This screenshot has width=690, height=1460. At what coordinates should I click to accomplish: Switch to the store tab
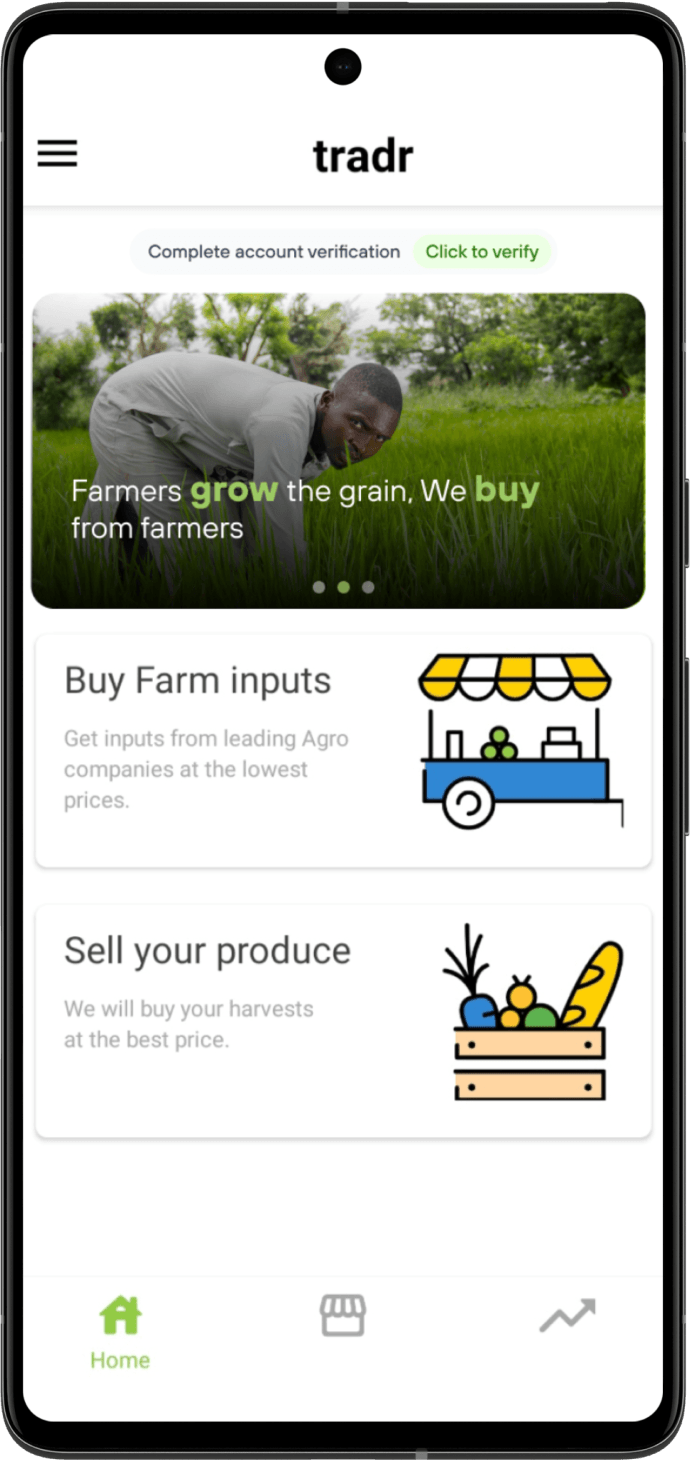point(343,1316)
